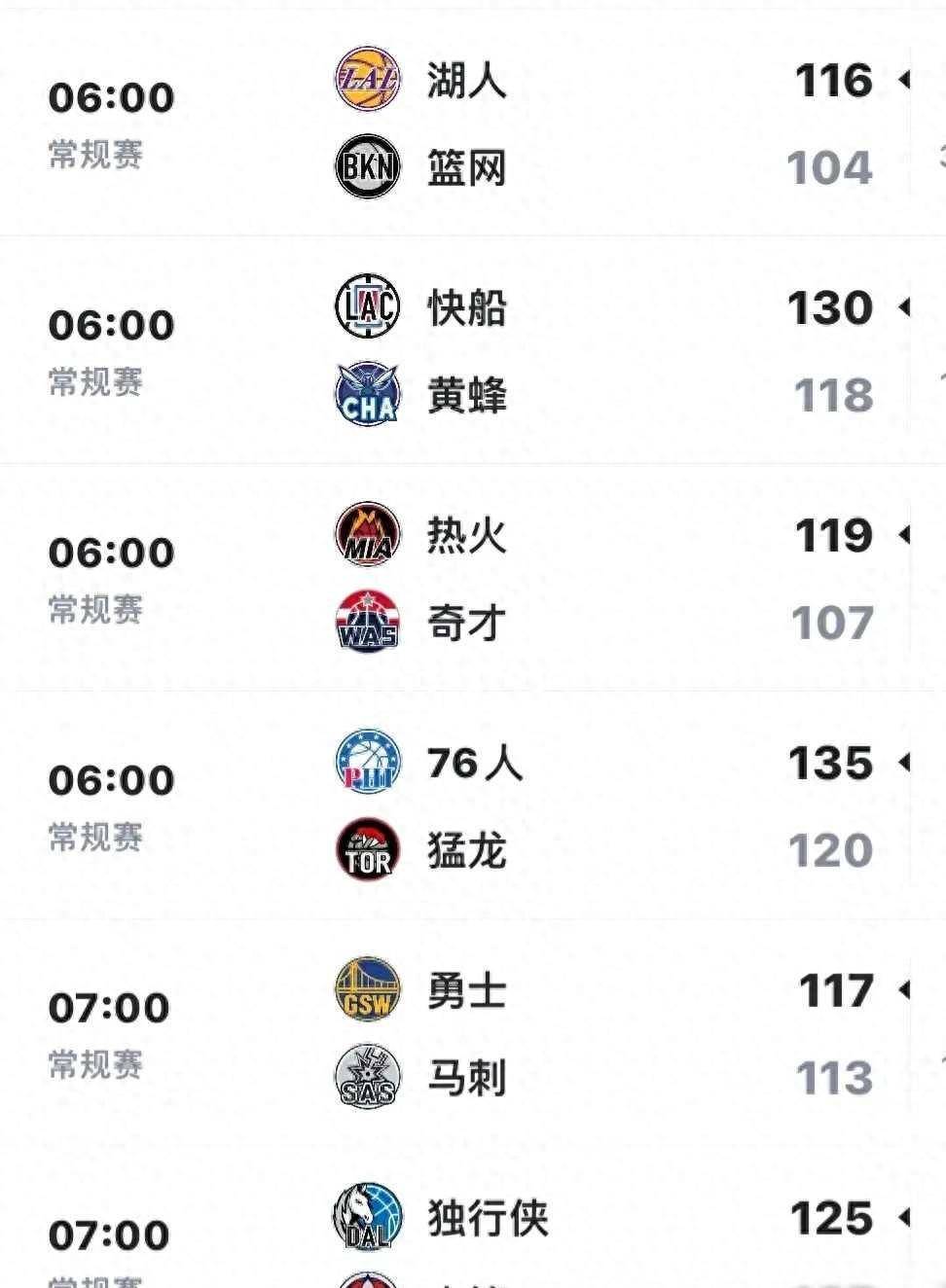This screenshot has width=946, height=1288.
Task: Click the 07:00 start time of Warriors game
Action: click(x=109, y=1006)
